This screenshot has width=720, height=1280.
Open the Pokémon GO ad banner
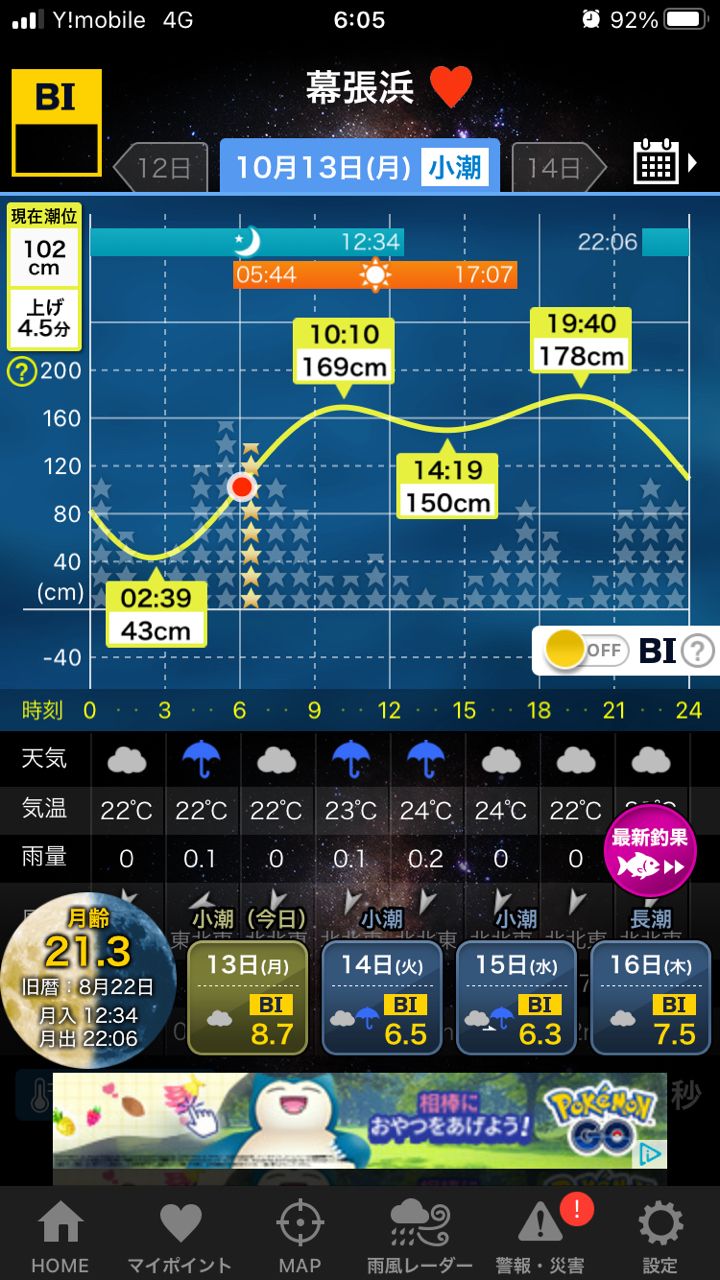360,1120
